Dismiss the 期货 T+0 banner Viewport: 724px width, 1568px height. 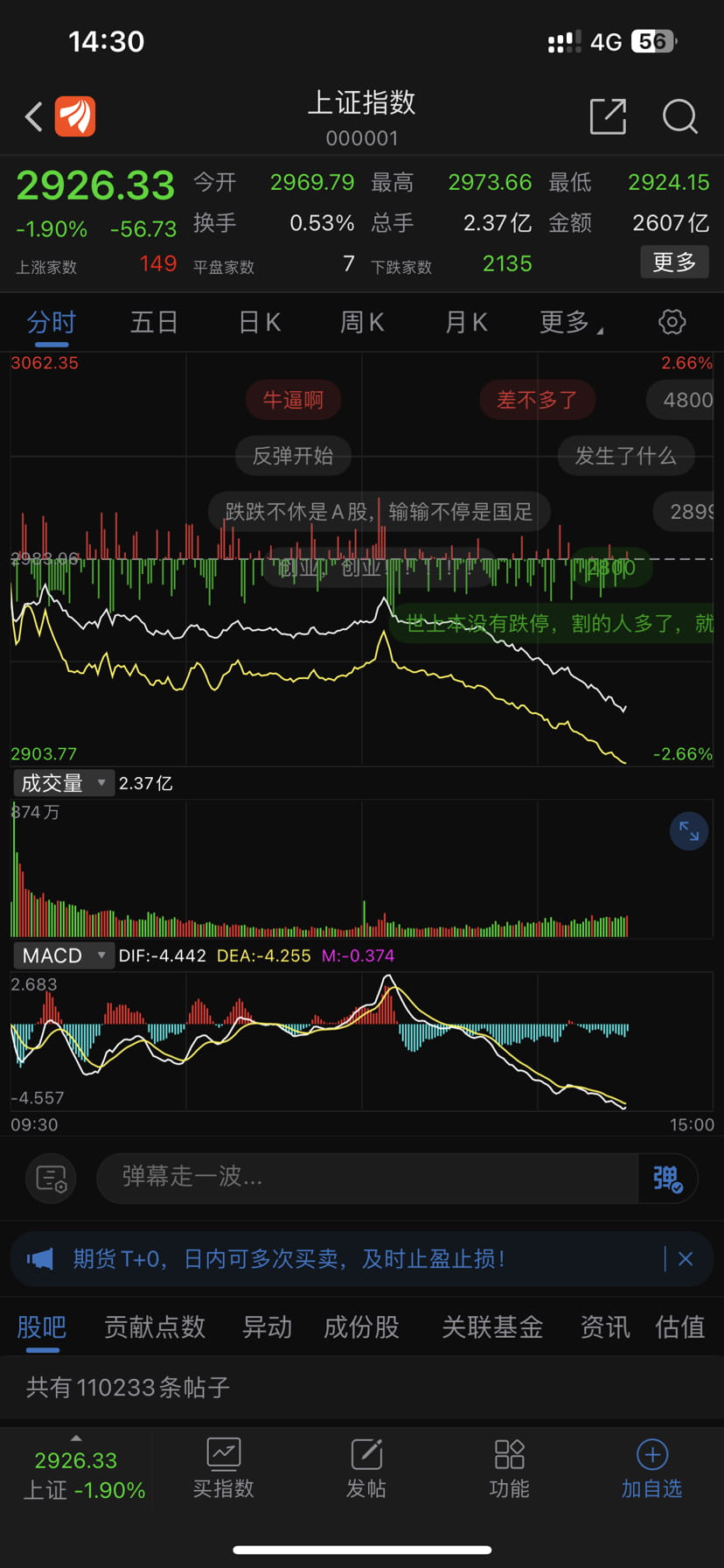[x=686, y=1259]
